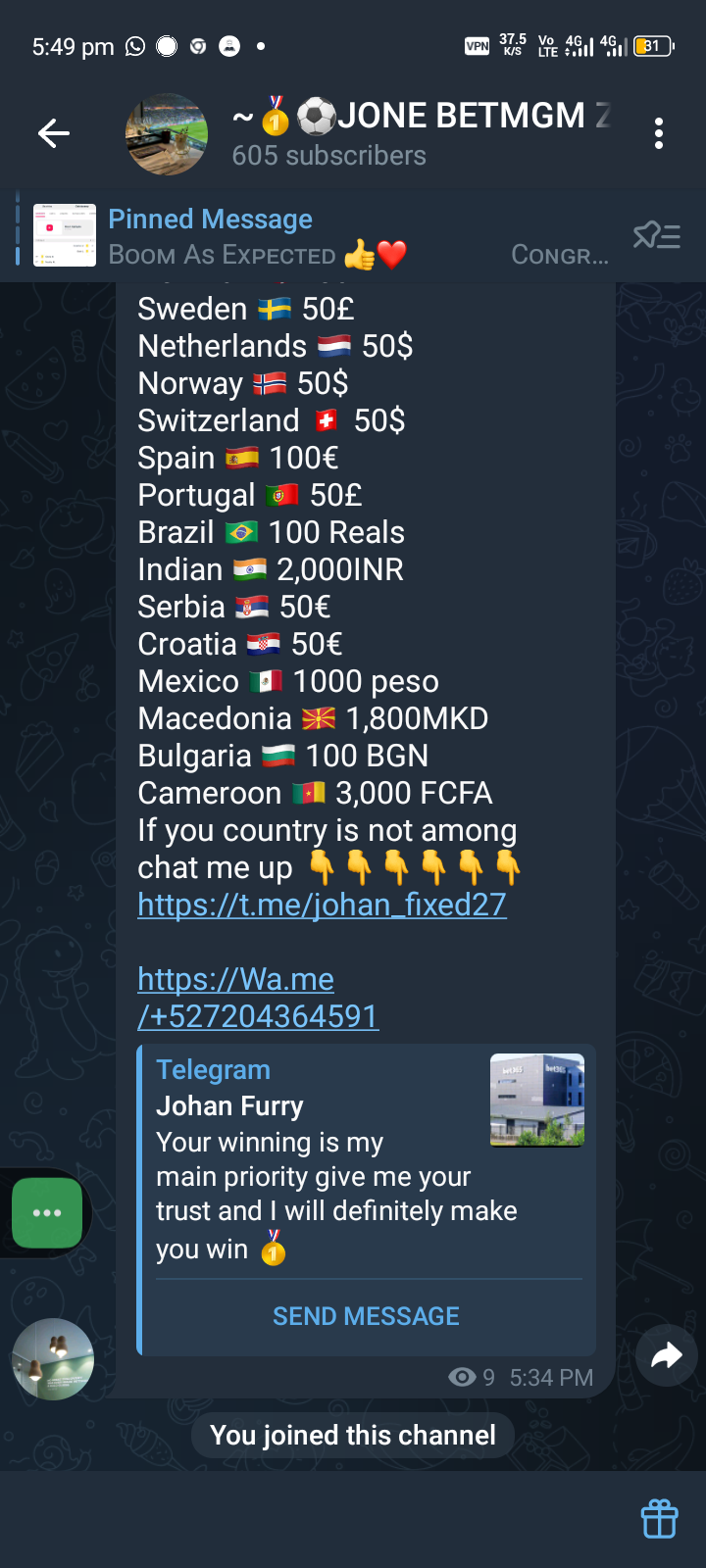The width and height of the screenshot is (706, 1568).
Task: Show the pinned messages list icon
Action: [656, 236]
